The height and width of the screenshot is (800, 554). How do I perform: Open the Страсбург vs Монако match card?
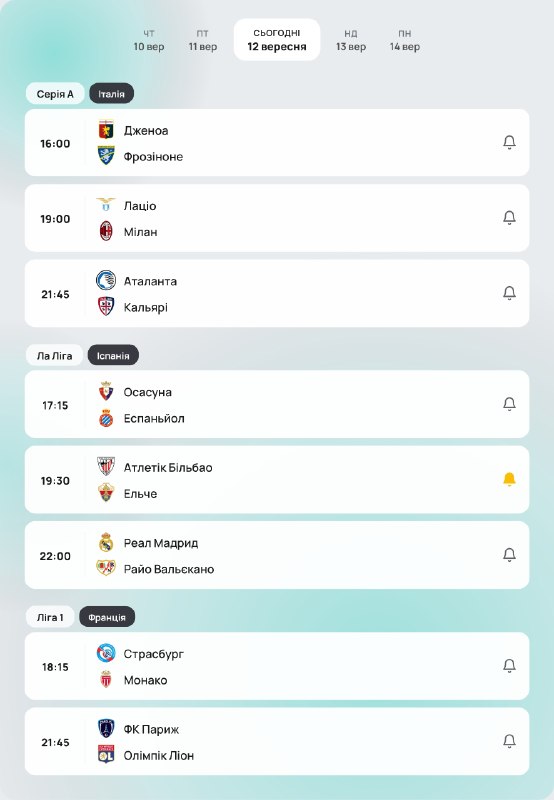[x=277, y=666]
